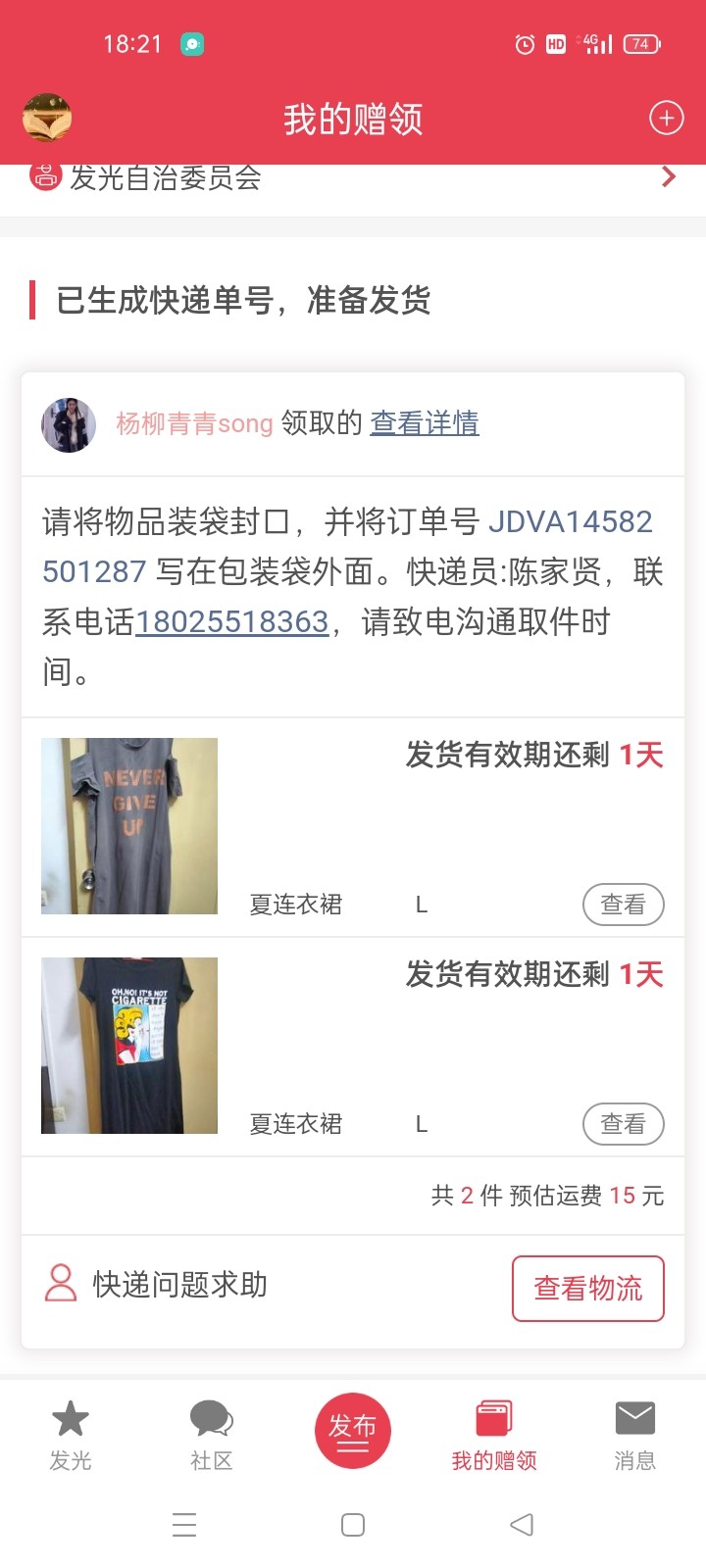Open the 消息 tab

(x=635, y=1436)
